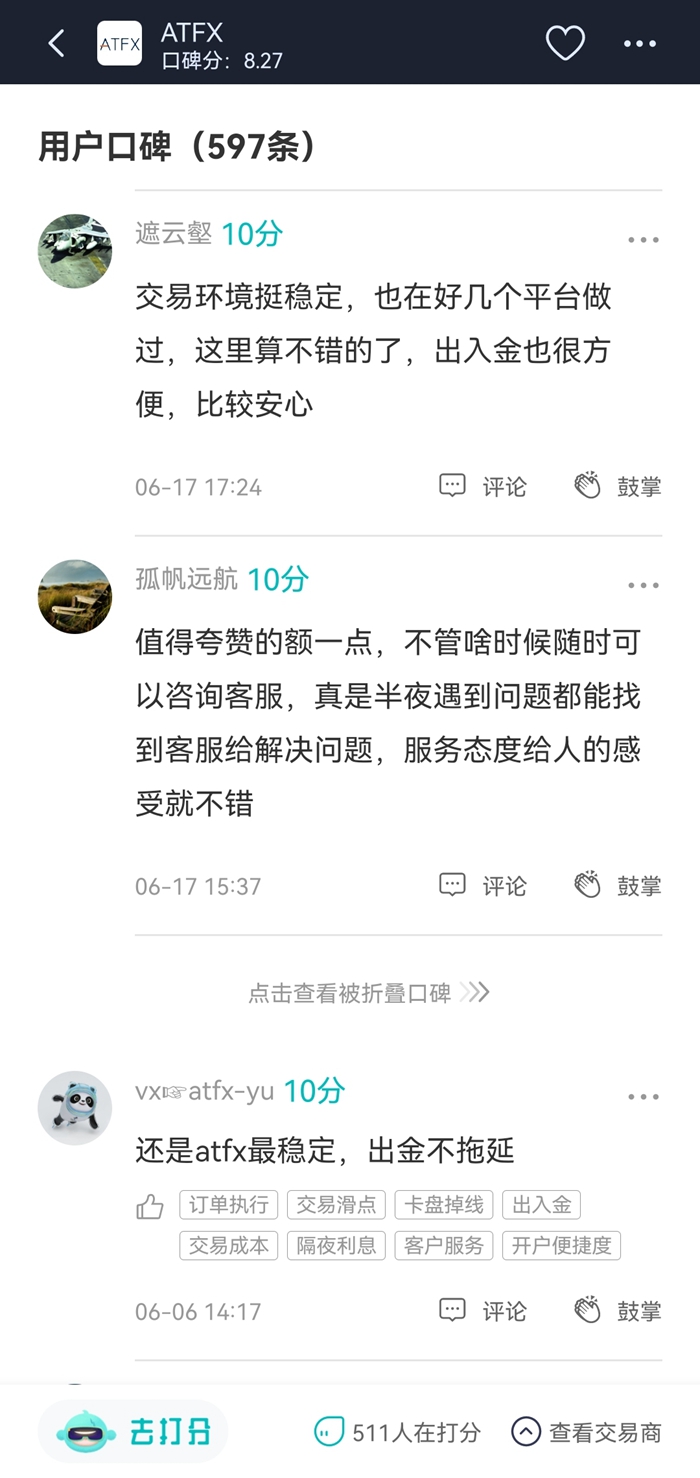Screen dimensions: 700x1478
Task: Tap the 去打分 button
Action: (x=134, y=1432)
